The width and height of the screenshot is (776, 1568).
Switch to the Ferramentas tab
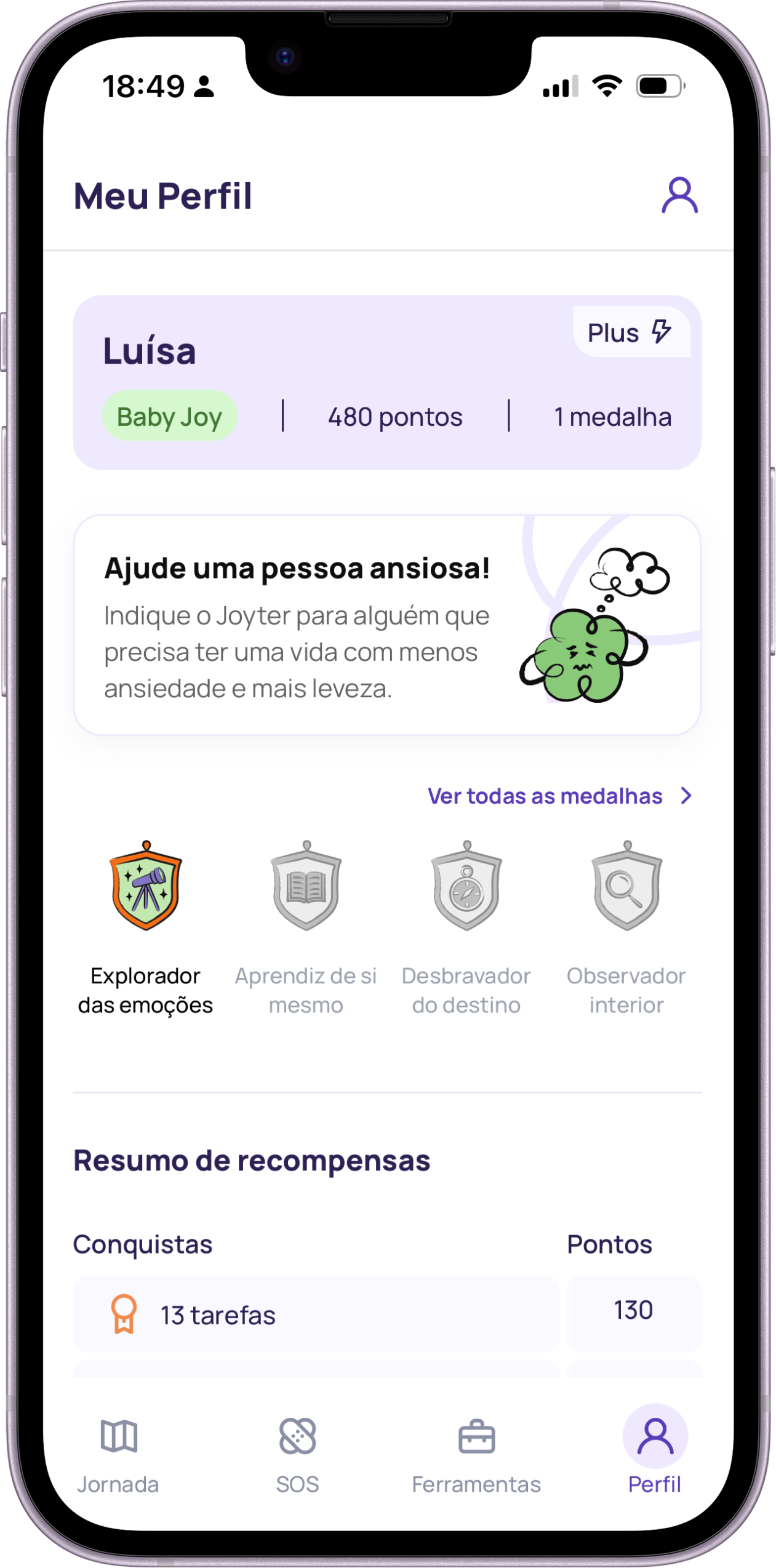coord(476,1455)
